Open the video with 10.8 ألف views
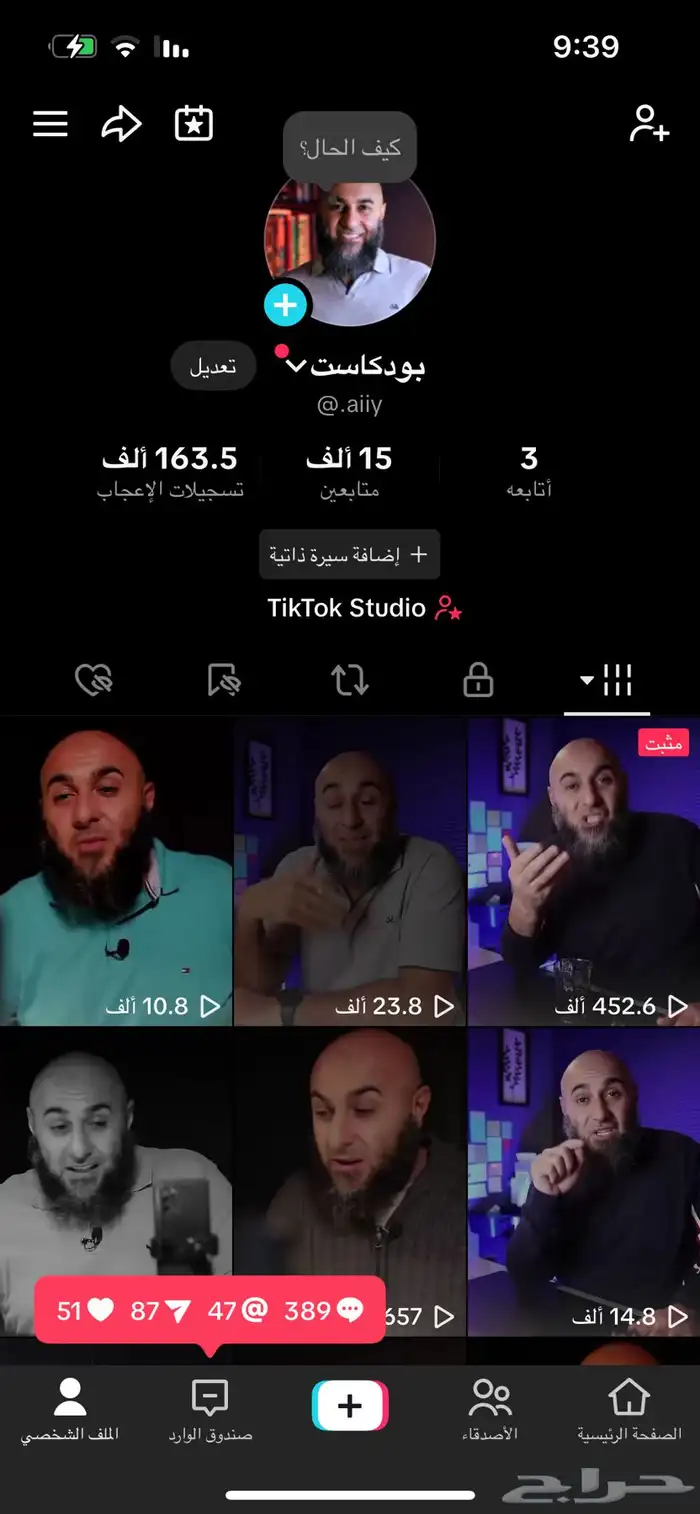 (x=115, y=870)
